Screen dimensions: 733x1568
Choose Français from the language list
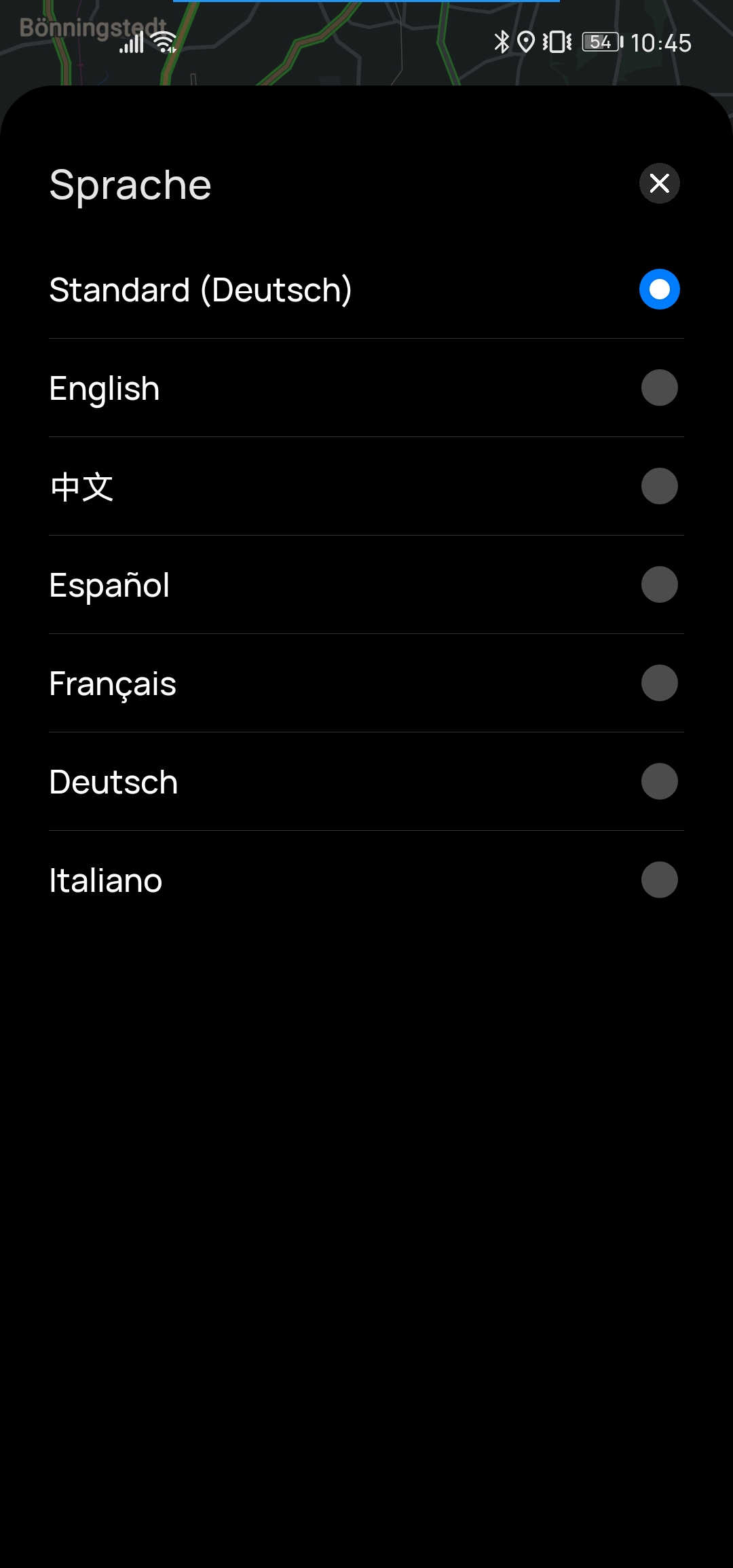click(x=659, y=683)
